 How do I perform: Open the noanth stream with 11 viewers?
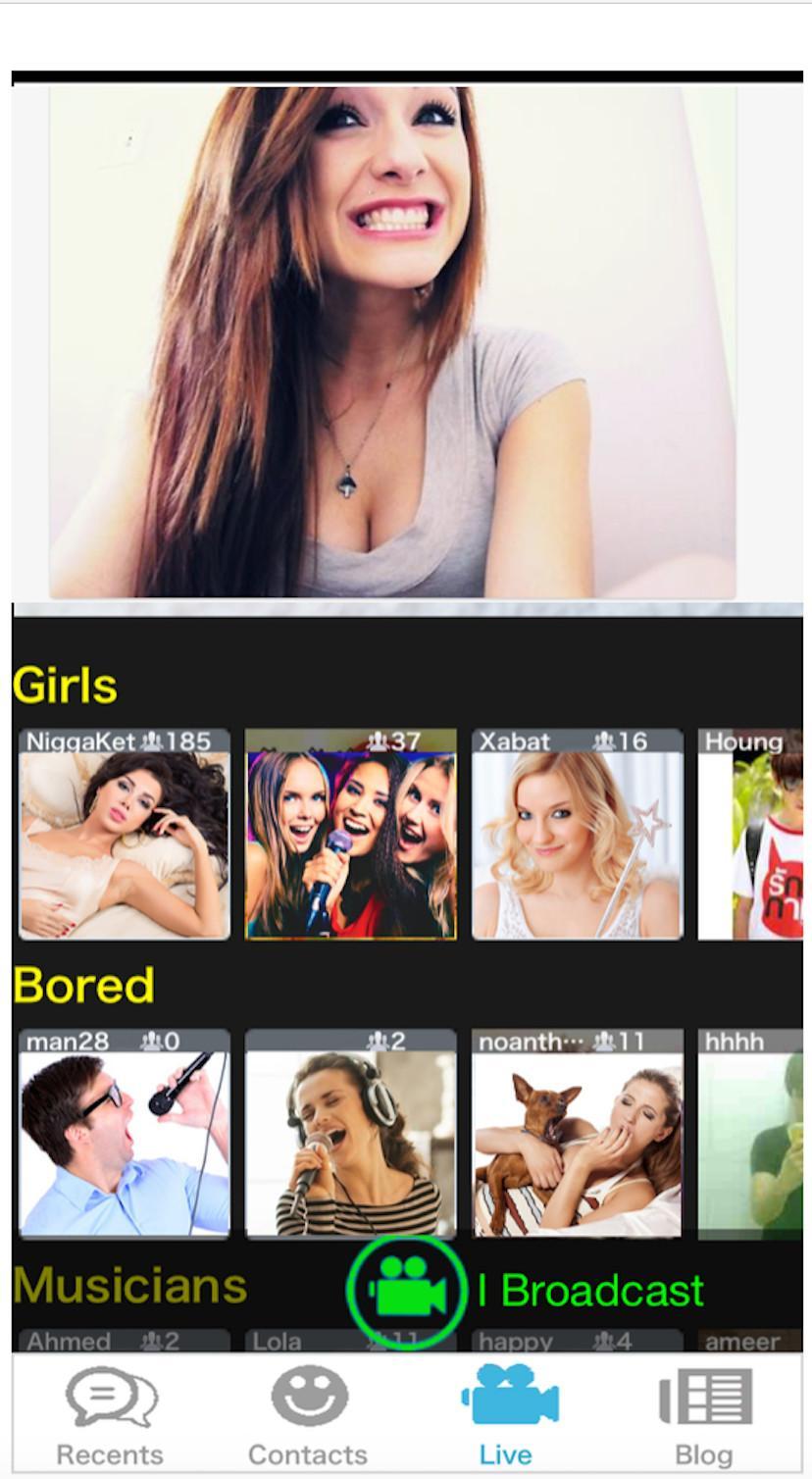pyautogui.click(x=577, y=1135)
